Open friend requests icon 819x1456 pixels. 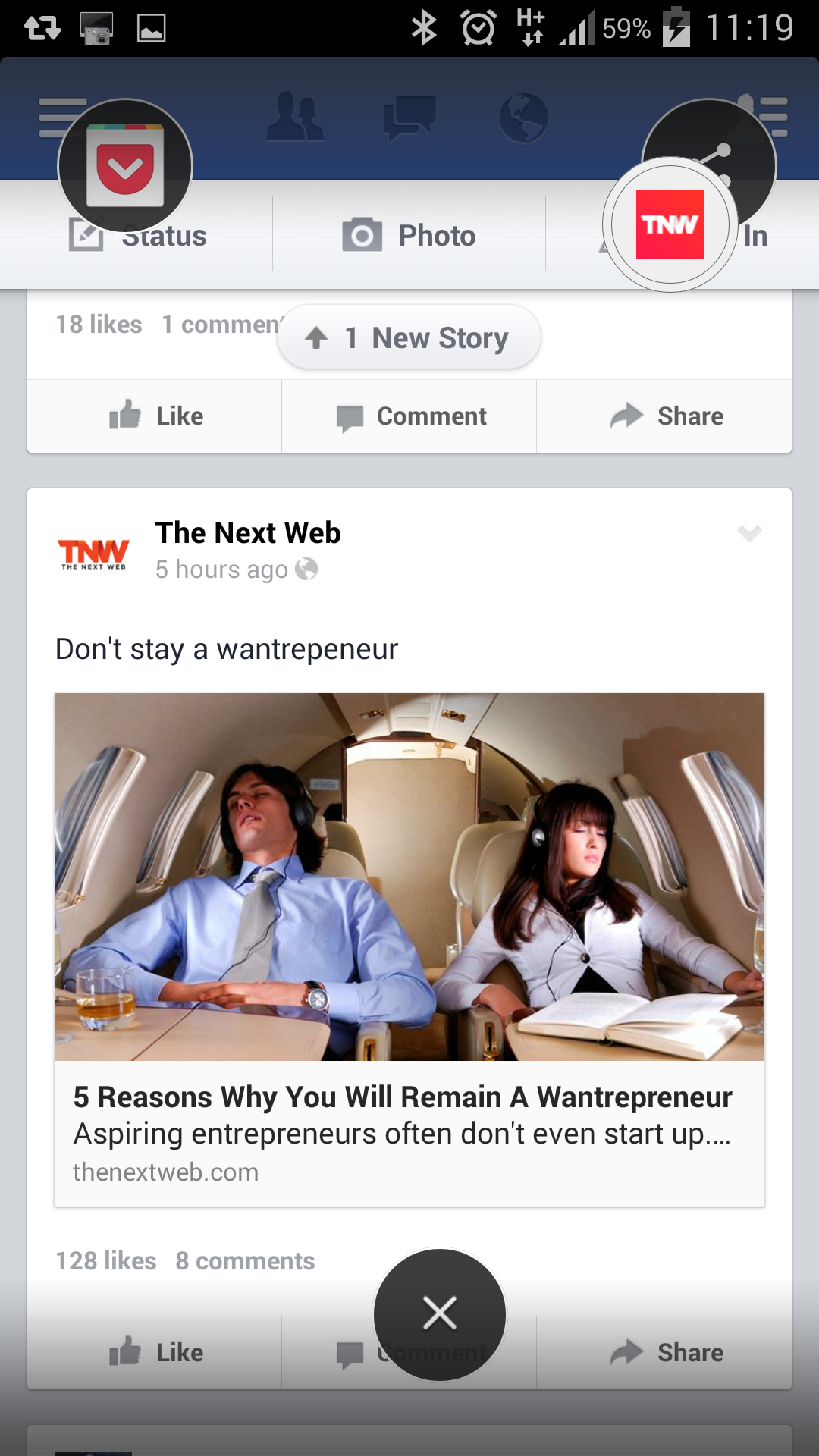pos(295,118)
